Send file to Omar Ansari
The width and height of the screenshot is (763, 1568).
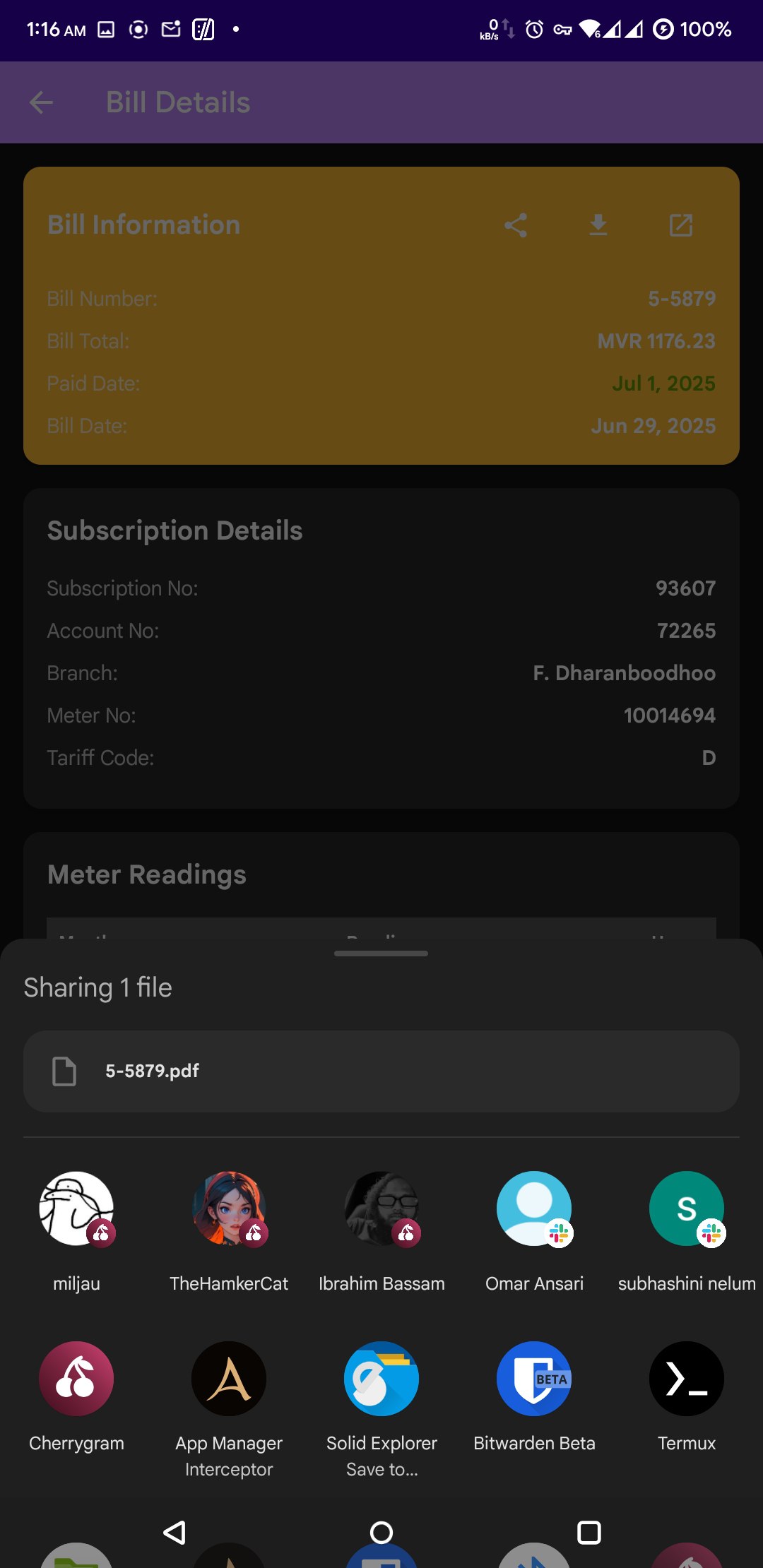[x=534, y=1209]
